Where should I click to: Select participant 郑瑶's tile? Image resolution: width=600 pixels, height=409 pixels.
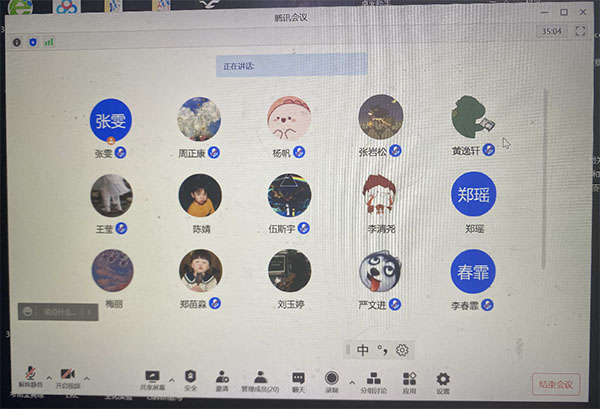[x=473, y=195]
